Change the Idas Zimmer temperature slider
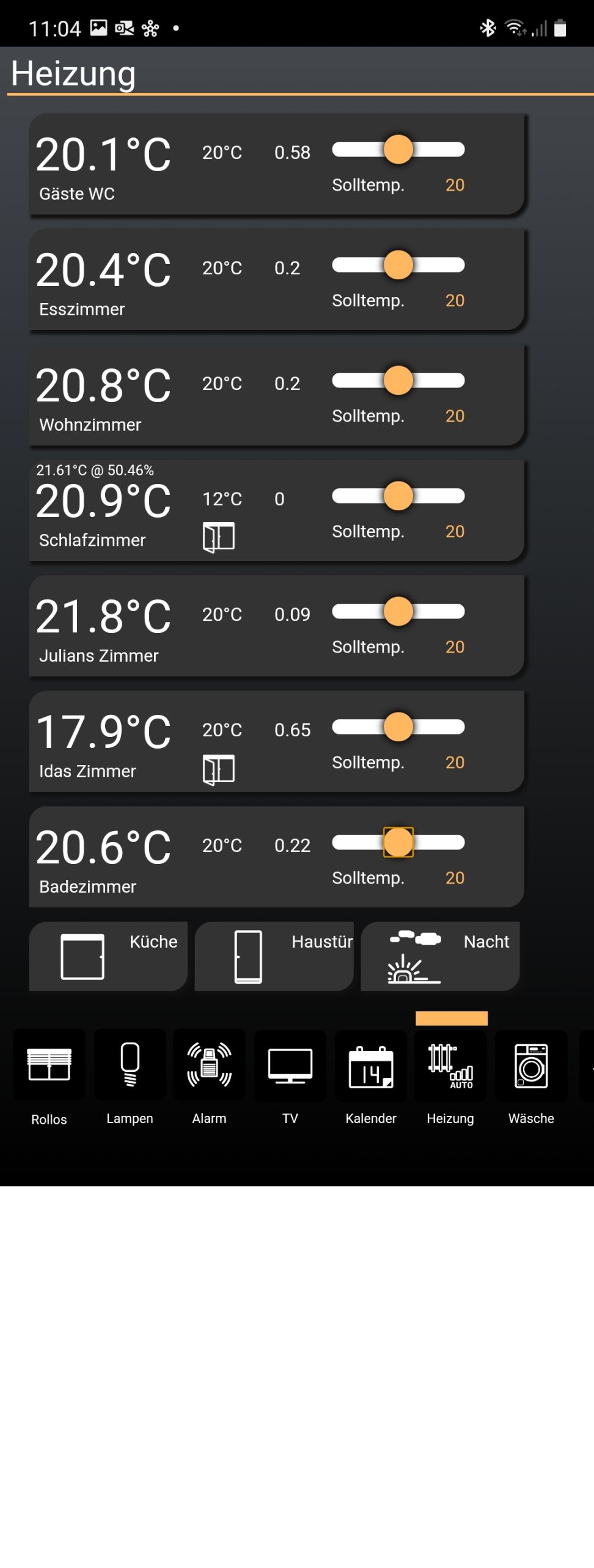Screen dimensions: 594x1568 398,727
